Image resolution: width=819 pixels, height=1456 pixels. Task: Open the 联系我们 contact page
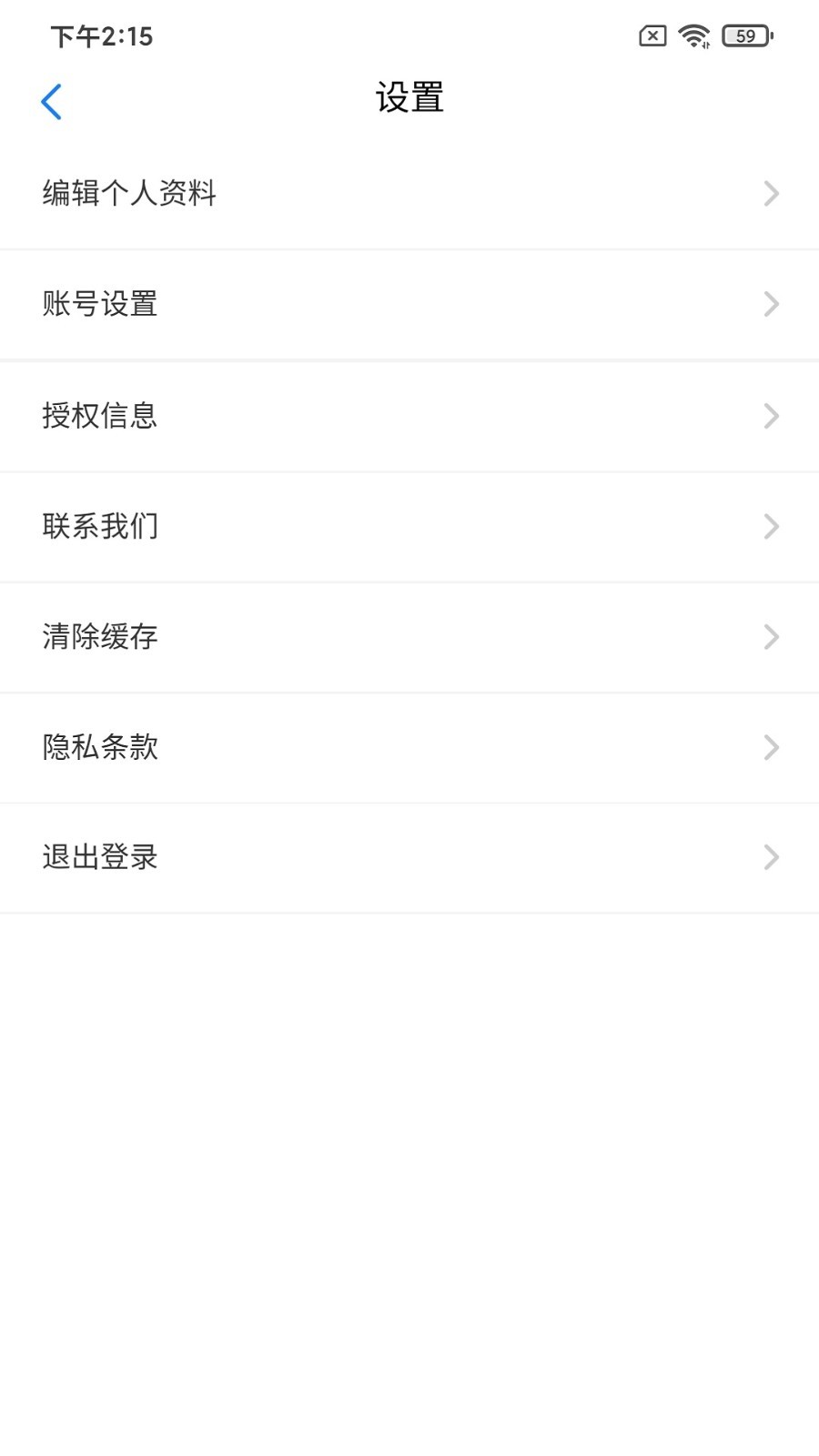100,526
